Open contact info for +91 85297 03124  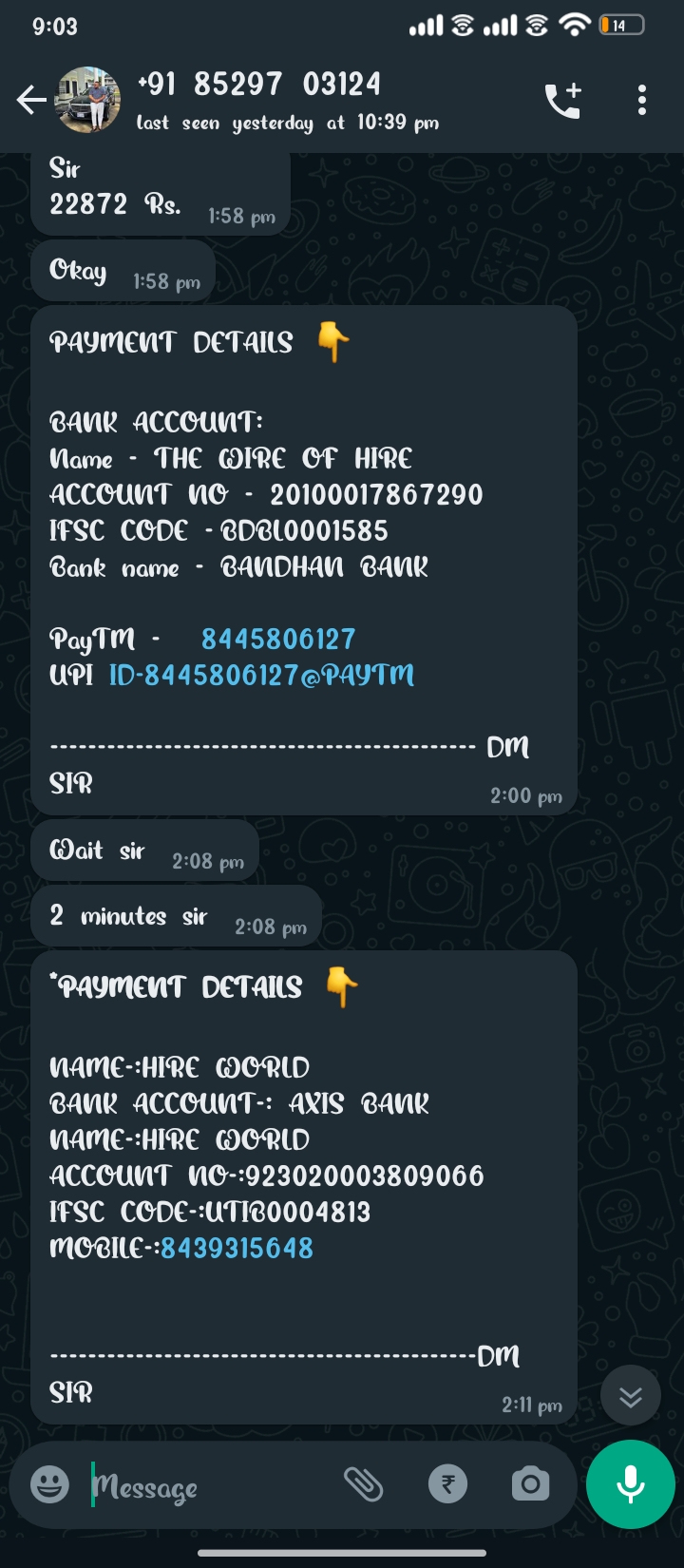point(285,100)
